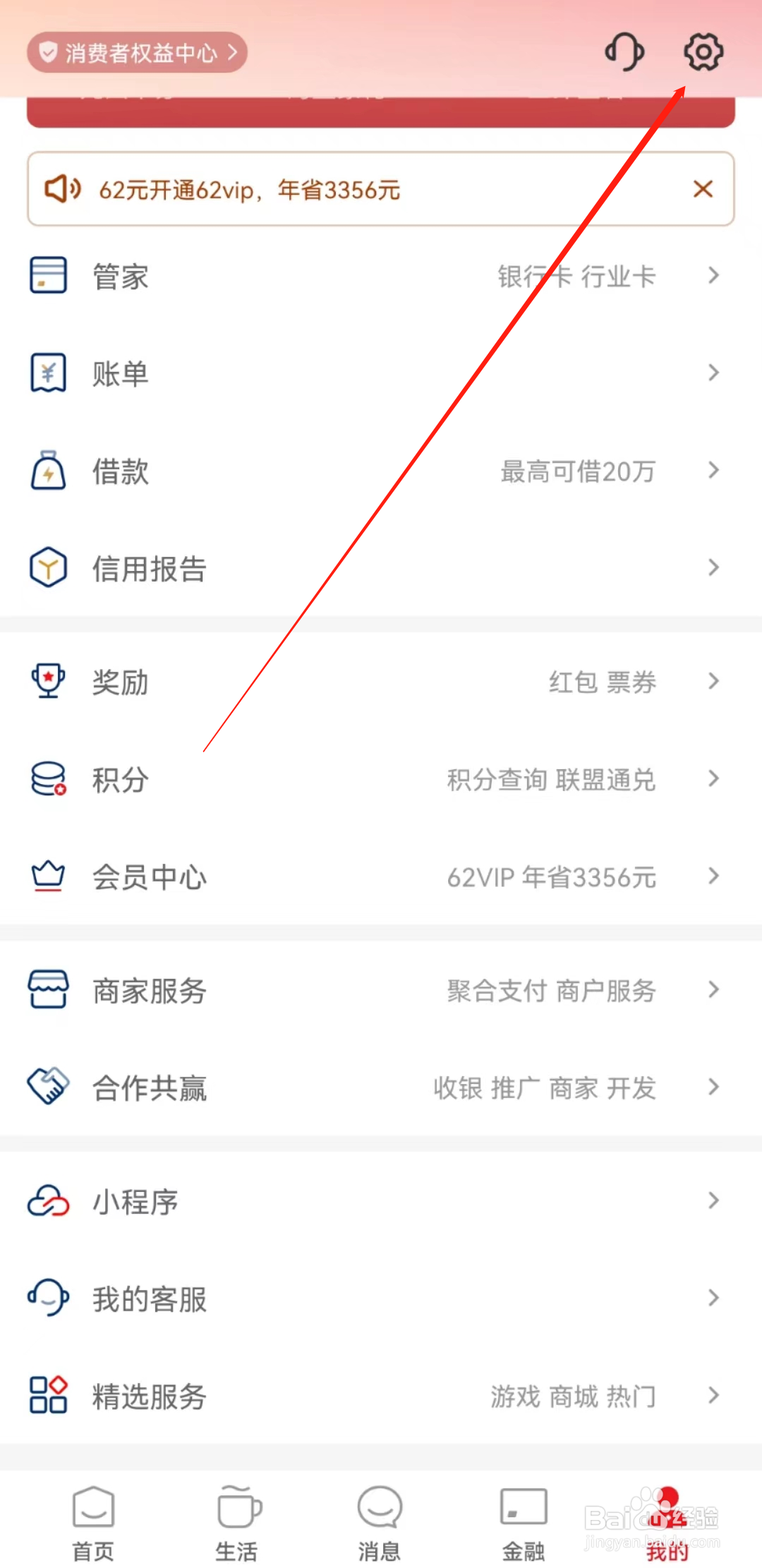This screenshot has height=1568, width=762.
Task: Expand the 我的客服 row chevron
Action: point(712,1298)
